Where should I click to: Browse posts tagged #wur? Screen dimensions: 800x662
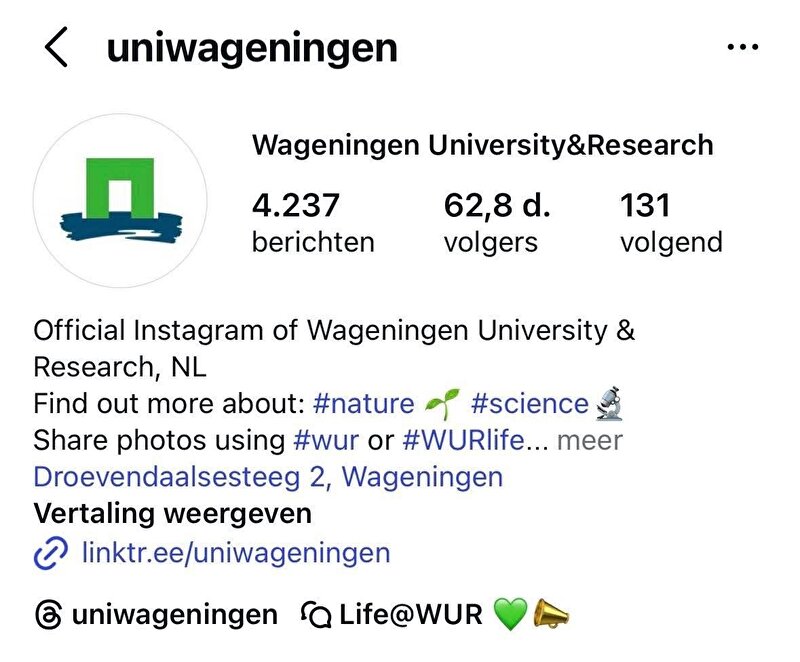click(x=325, y=440)
